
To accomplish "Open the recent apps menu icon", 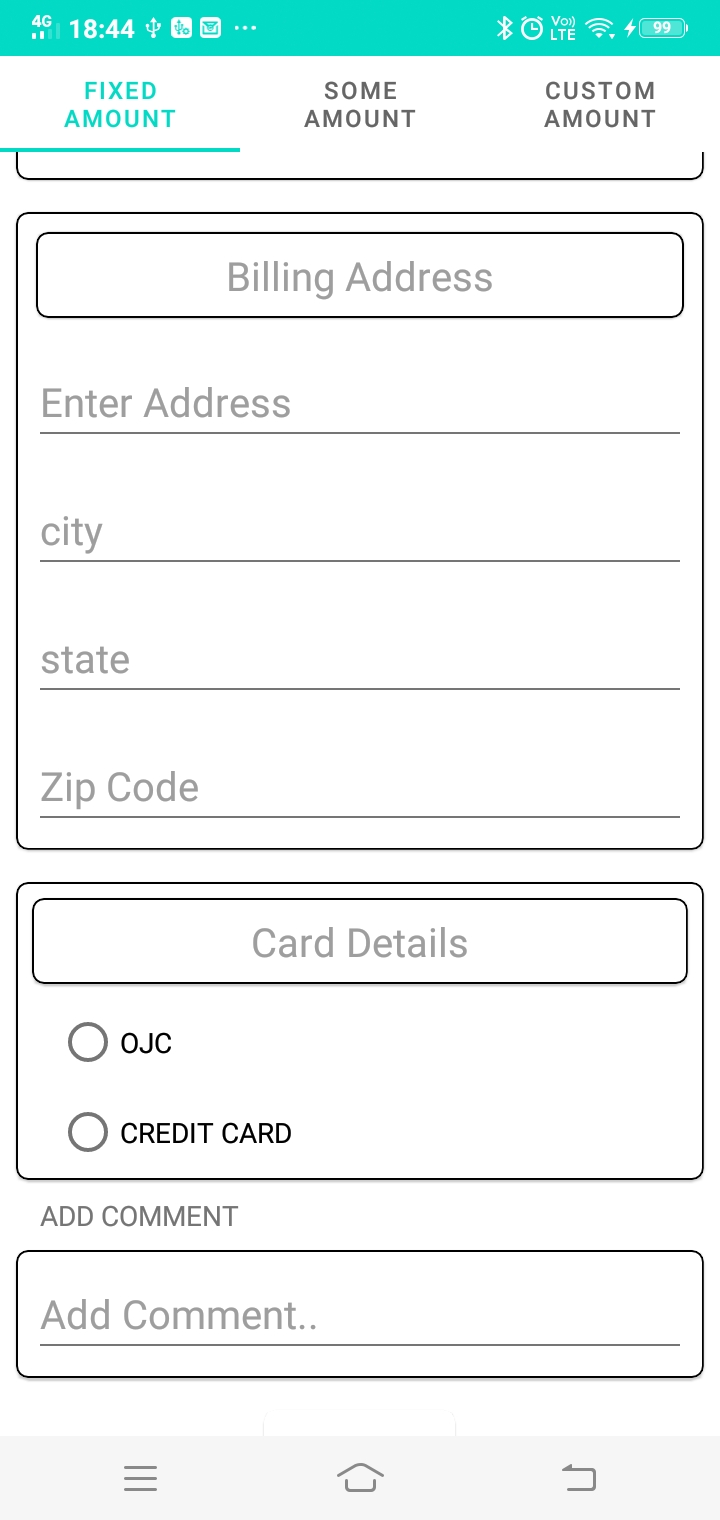I will click(141, 1477).
